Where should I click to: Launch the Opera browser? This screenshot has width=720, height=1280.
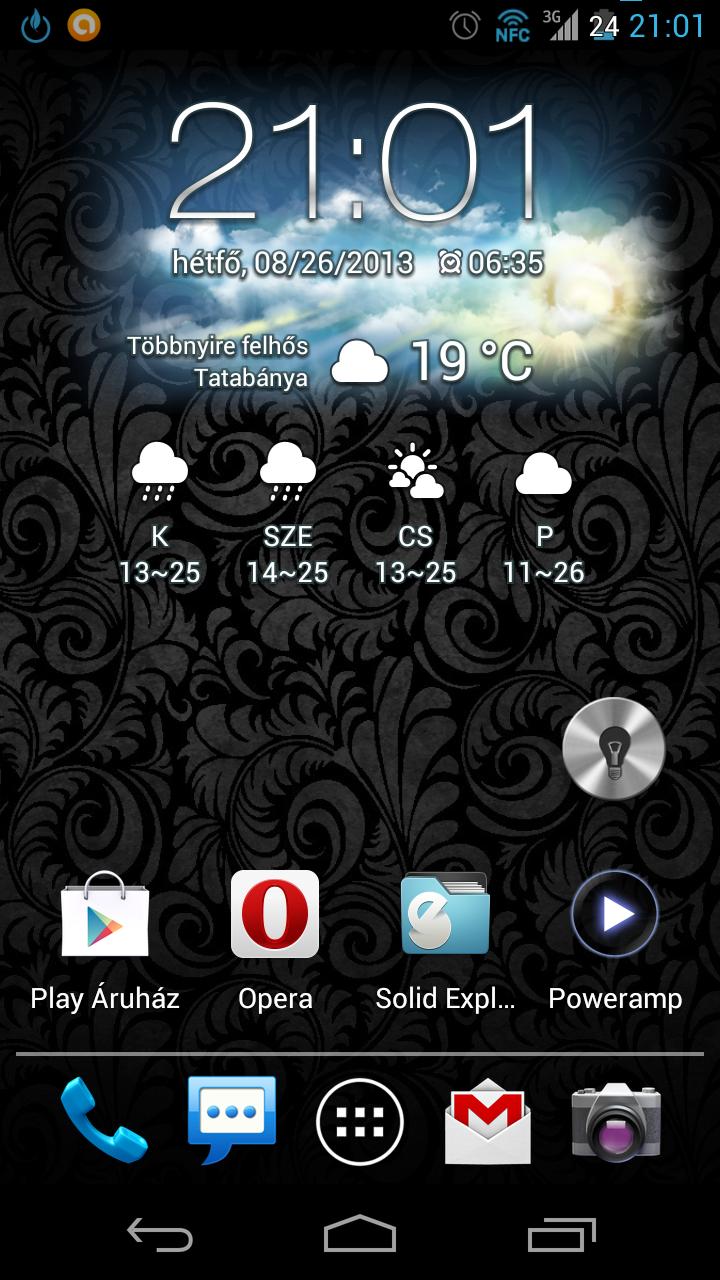coord(275,915)
